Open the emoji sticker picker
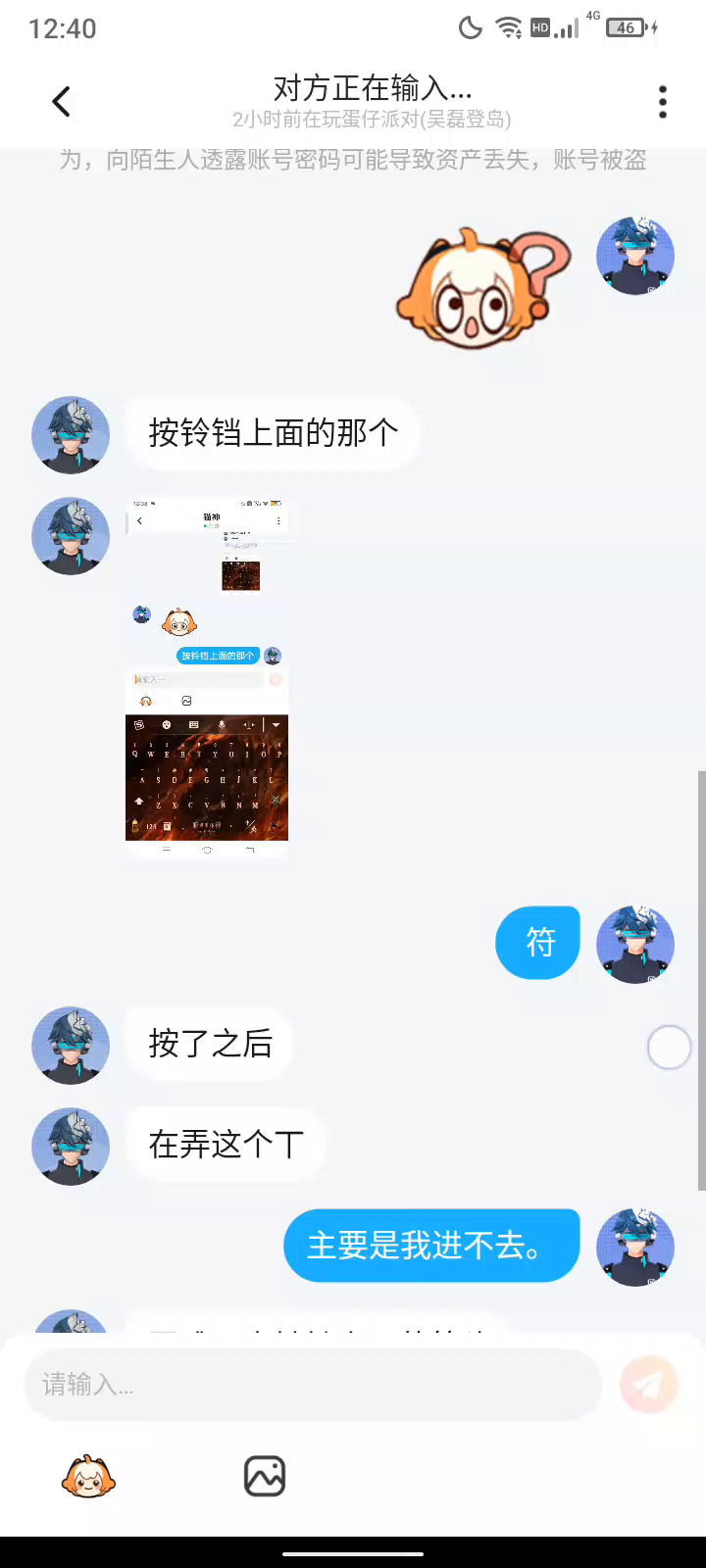This screenshot has width=706, height=1568. (88, 1477)
